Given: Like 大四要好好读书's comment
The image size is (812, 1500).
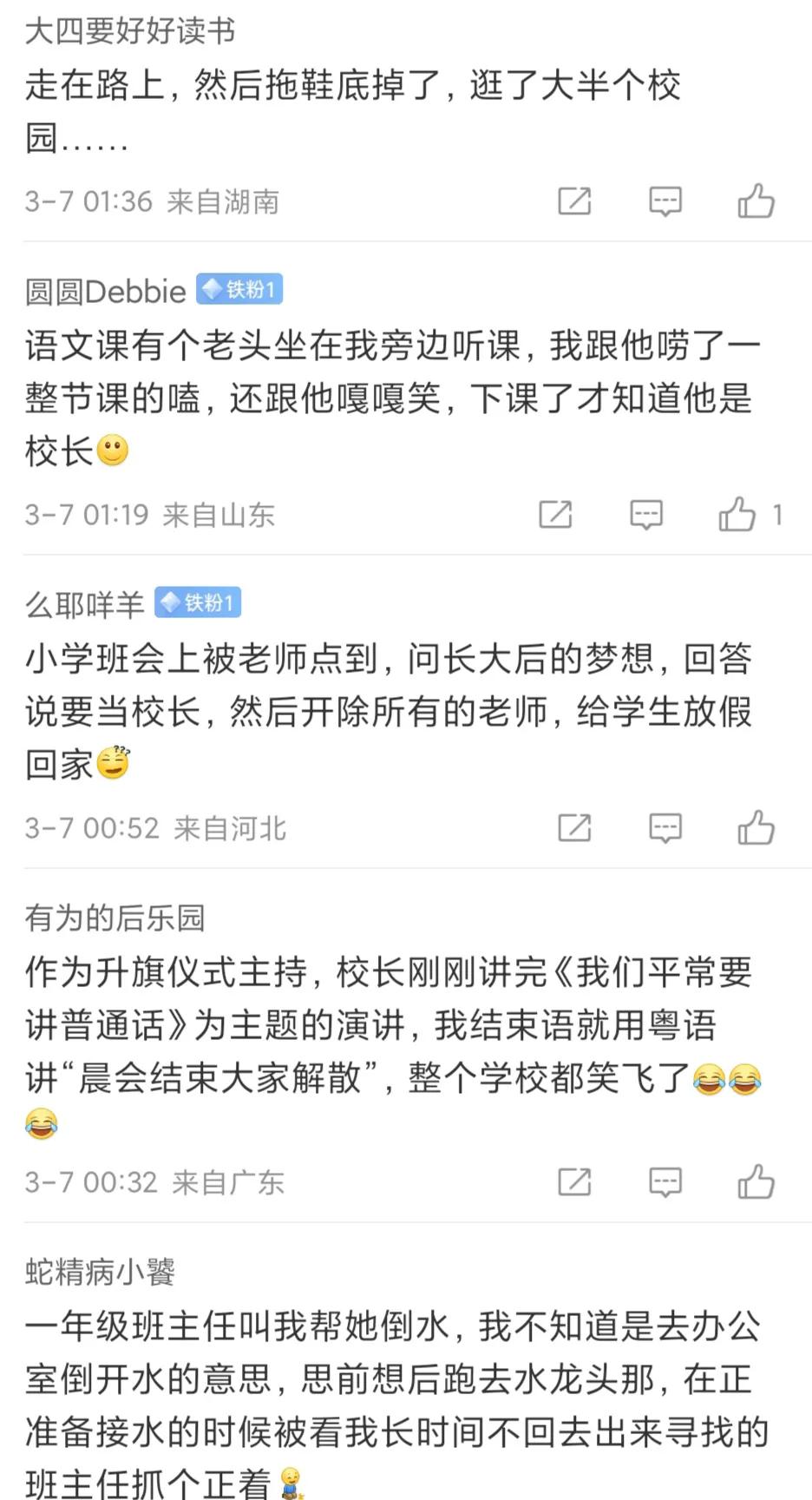Looking at the screenshot, I should pos(758,201).
